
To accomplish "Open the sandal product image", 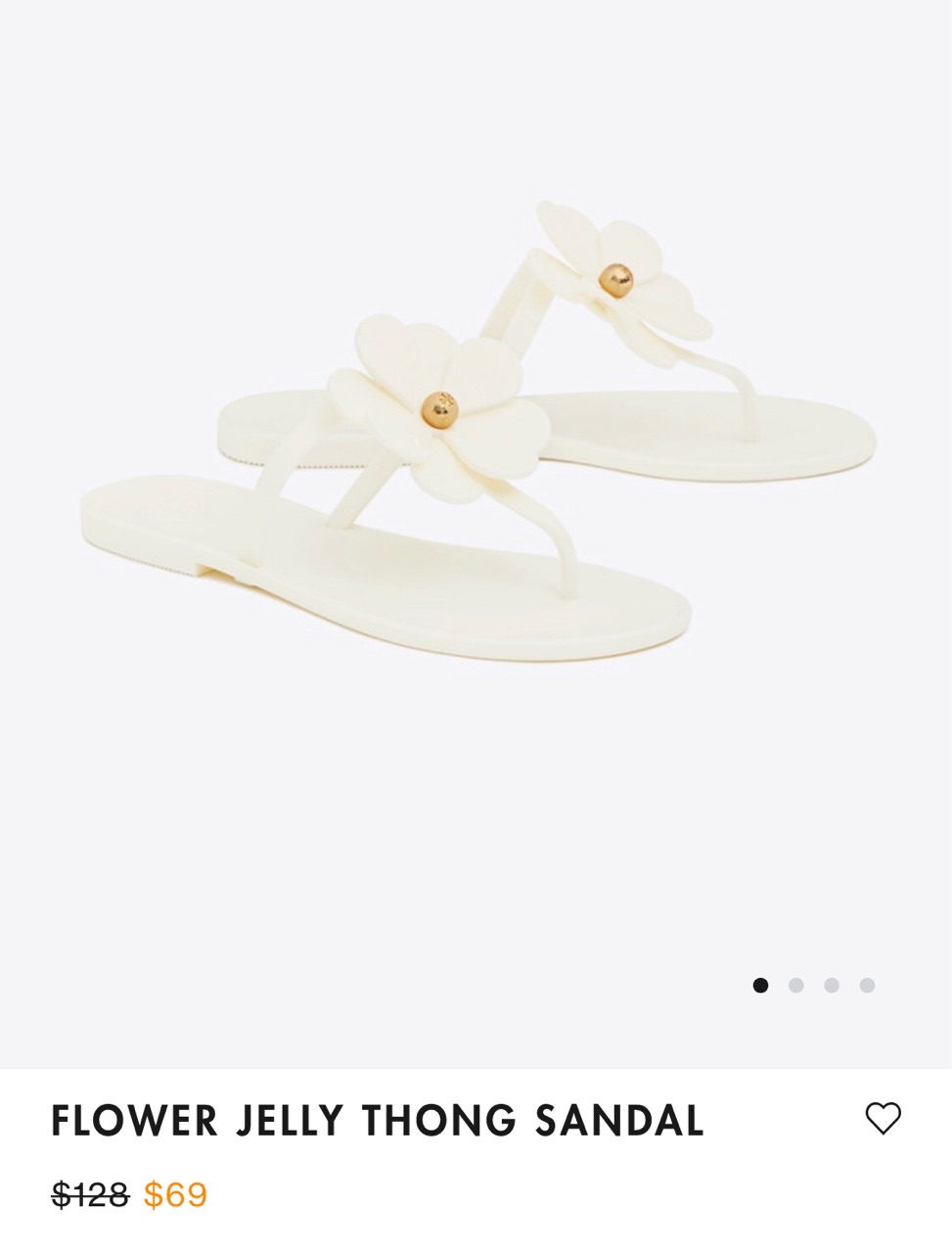I will (476, 431).
